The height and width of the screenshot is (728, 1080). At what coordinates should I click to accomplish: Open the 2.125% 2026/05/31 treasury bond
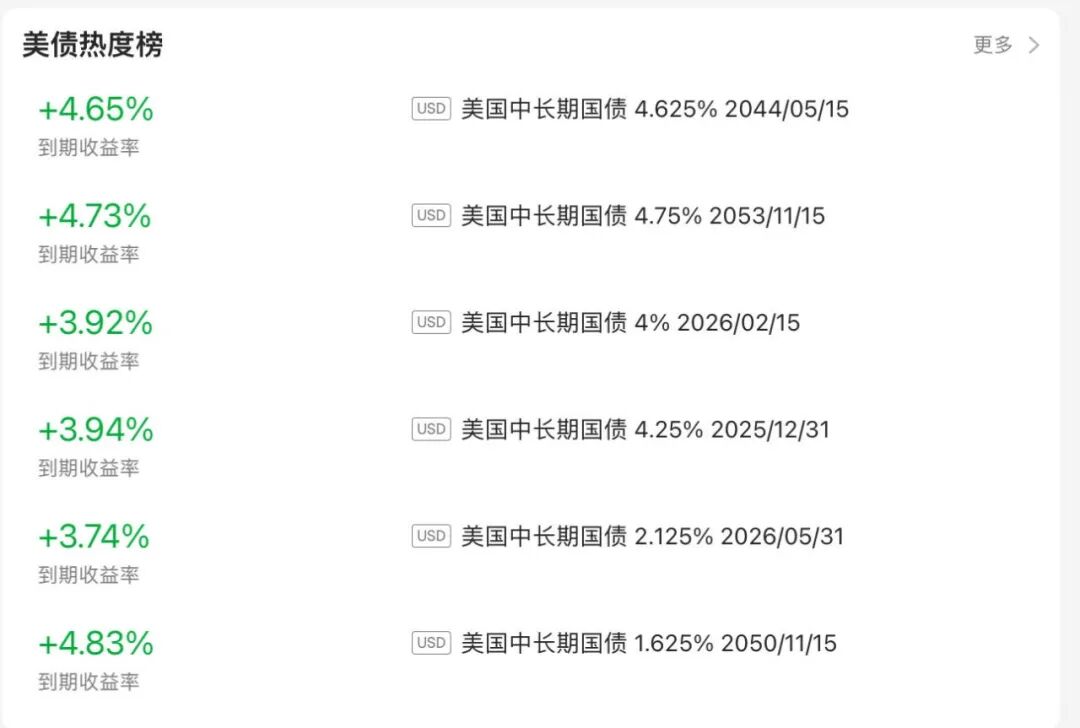pos(651,537)
